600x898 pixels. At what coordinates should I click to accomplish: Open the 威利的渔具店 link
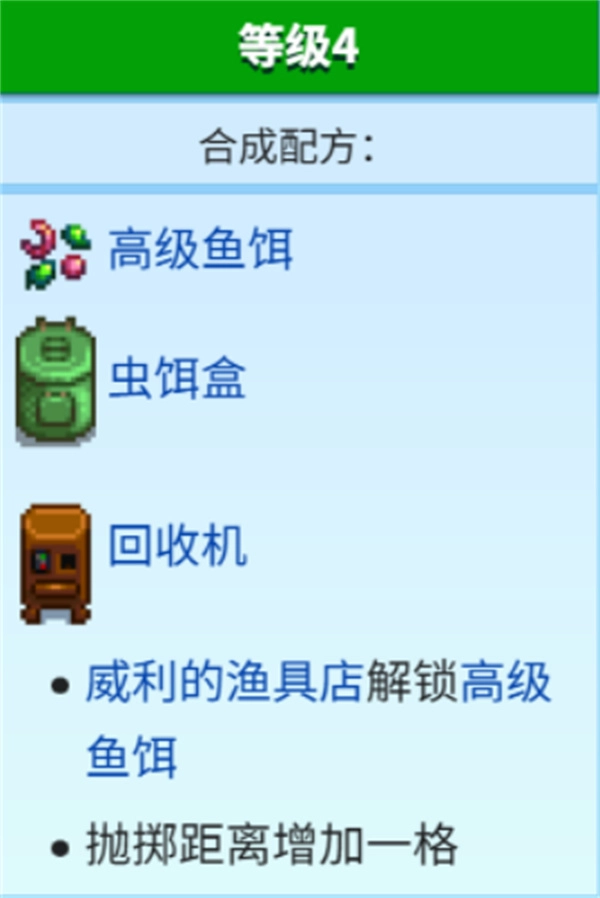coord(224,686)
